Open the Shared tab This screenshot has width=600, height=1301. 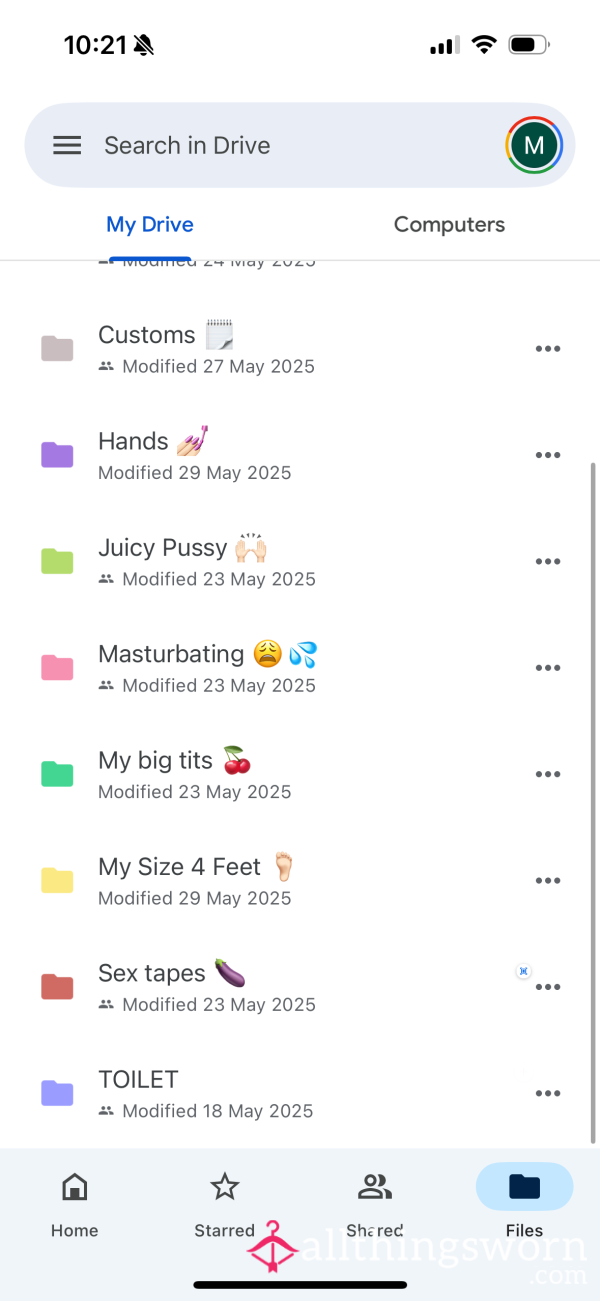pyautogui.click(x=375, y=1203)
